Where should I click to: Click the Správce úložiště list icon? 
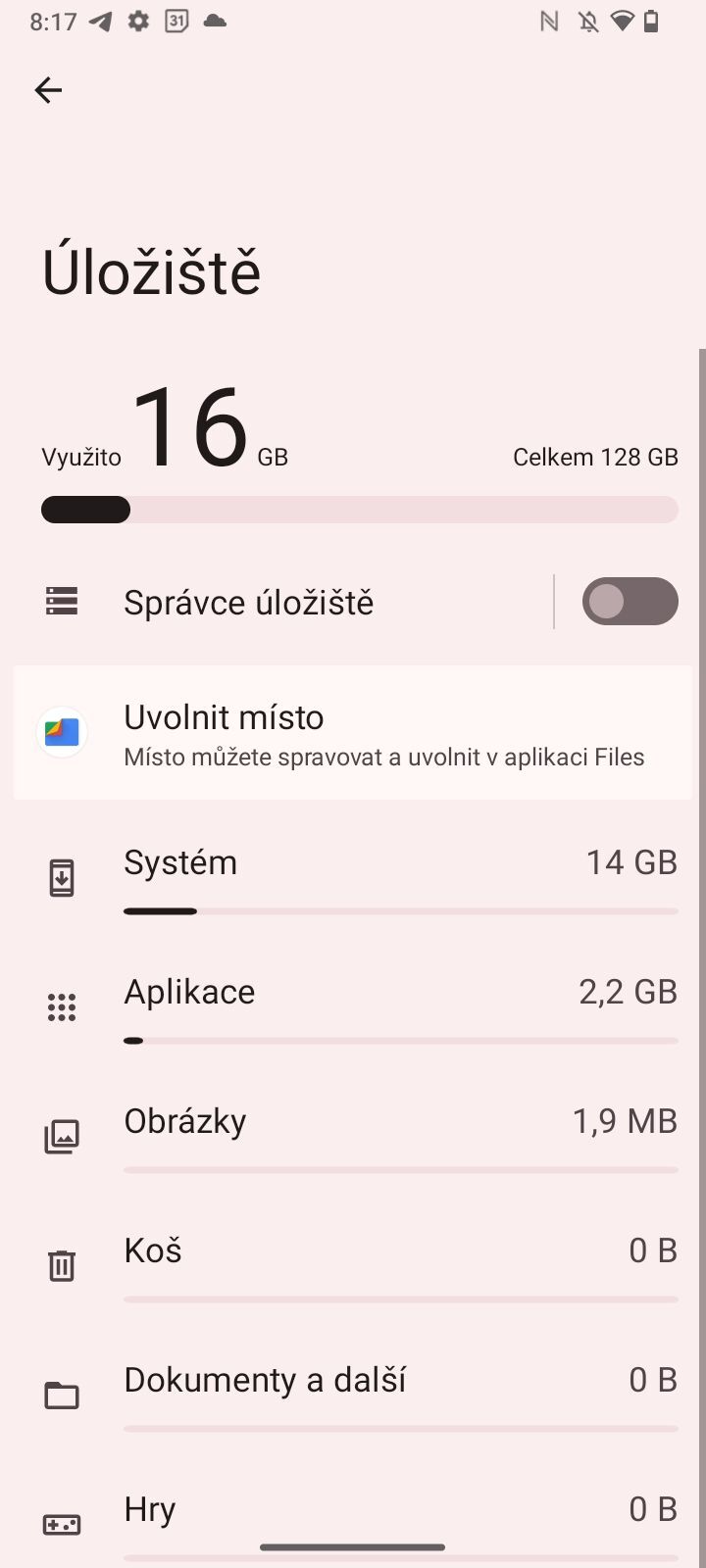tap(62, 602)
